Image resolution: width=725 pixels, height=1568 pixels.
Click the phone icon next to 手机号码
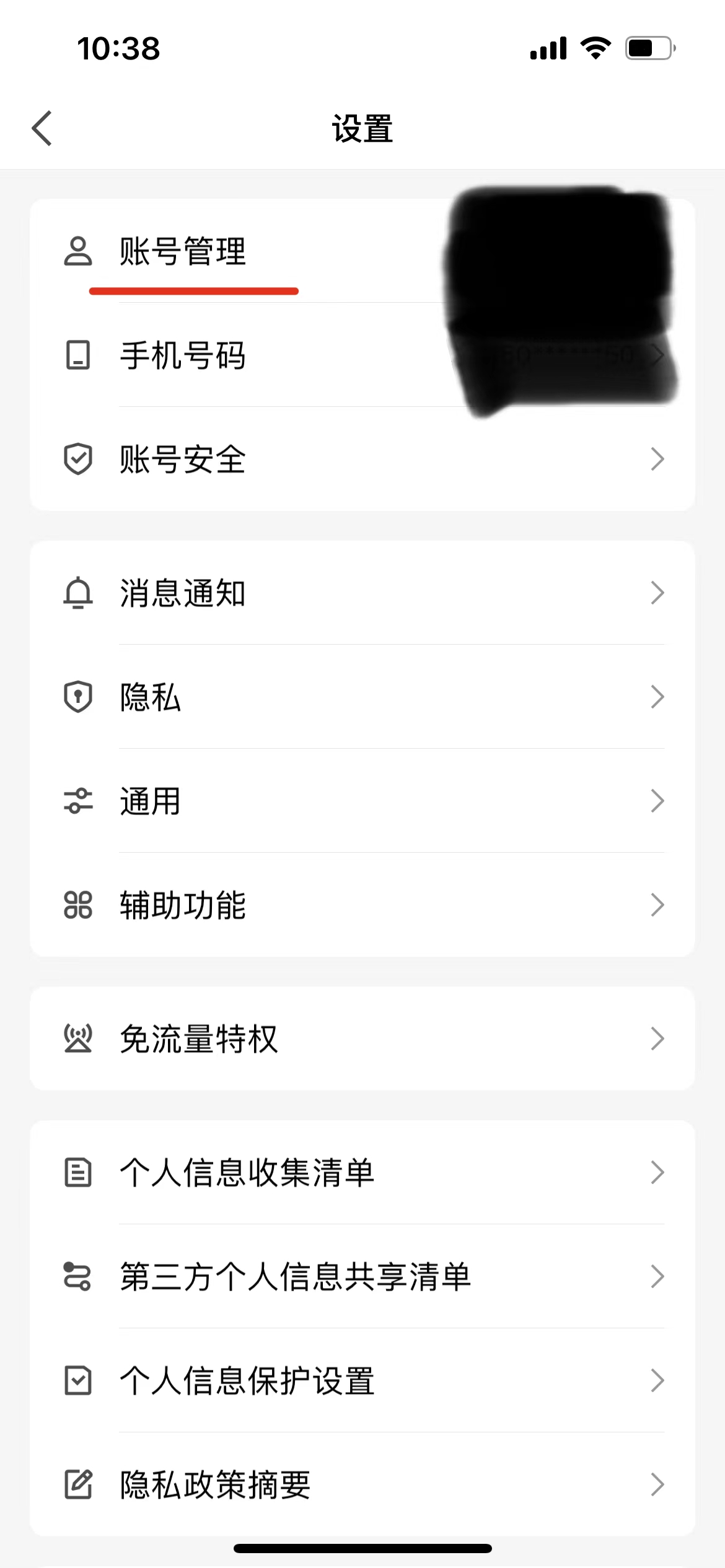point(77,355)
